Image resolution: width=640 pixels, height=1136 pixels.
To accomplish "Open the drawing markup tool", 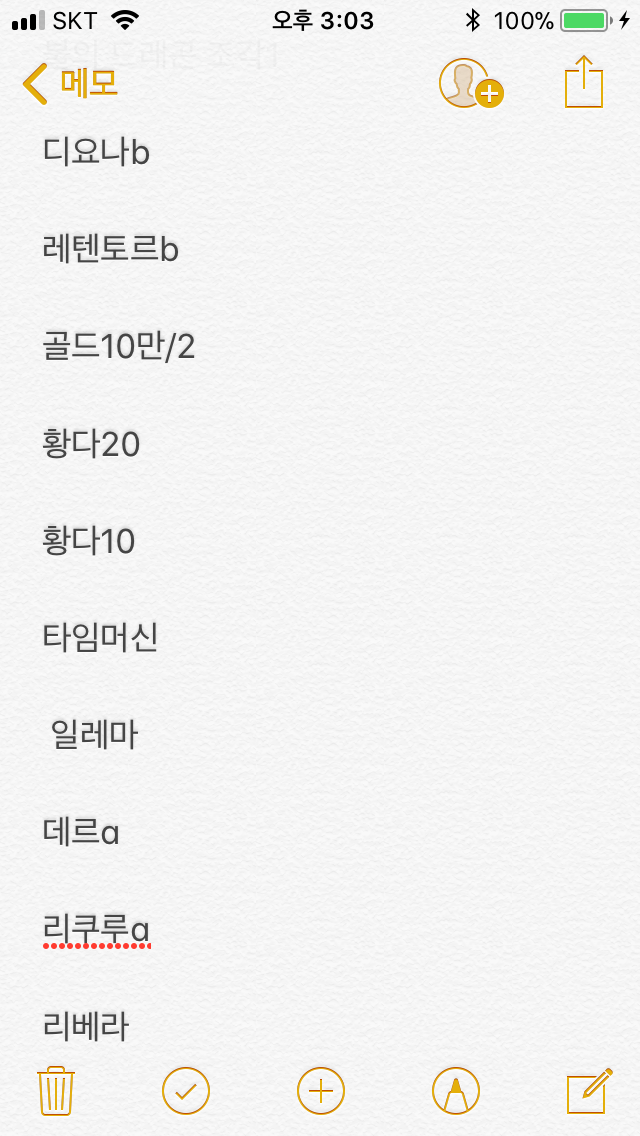I will (x=456, y=1090).
